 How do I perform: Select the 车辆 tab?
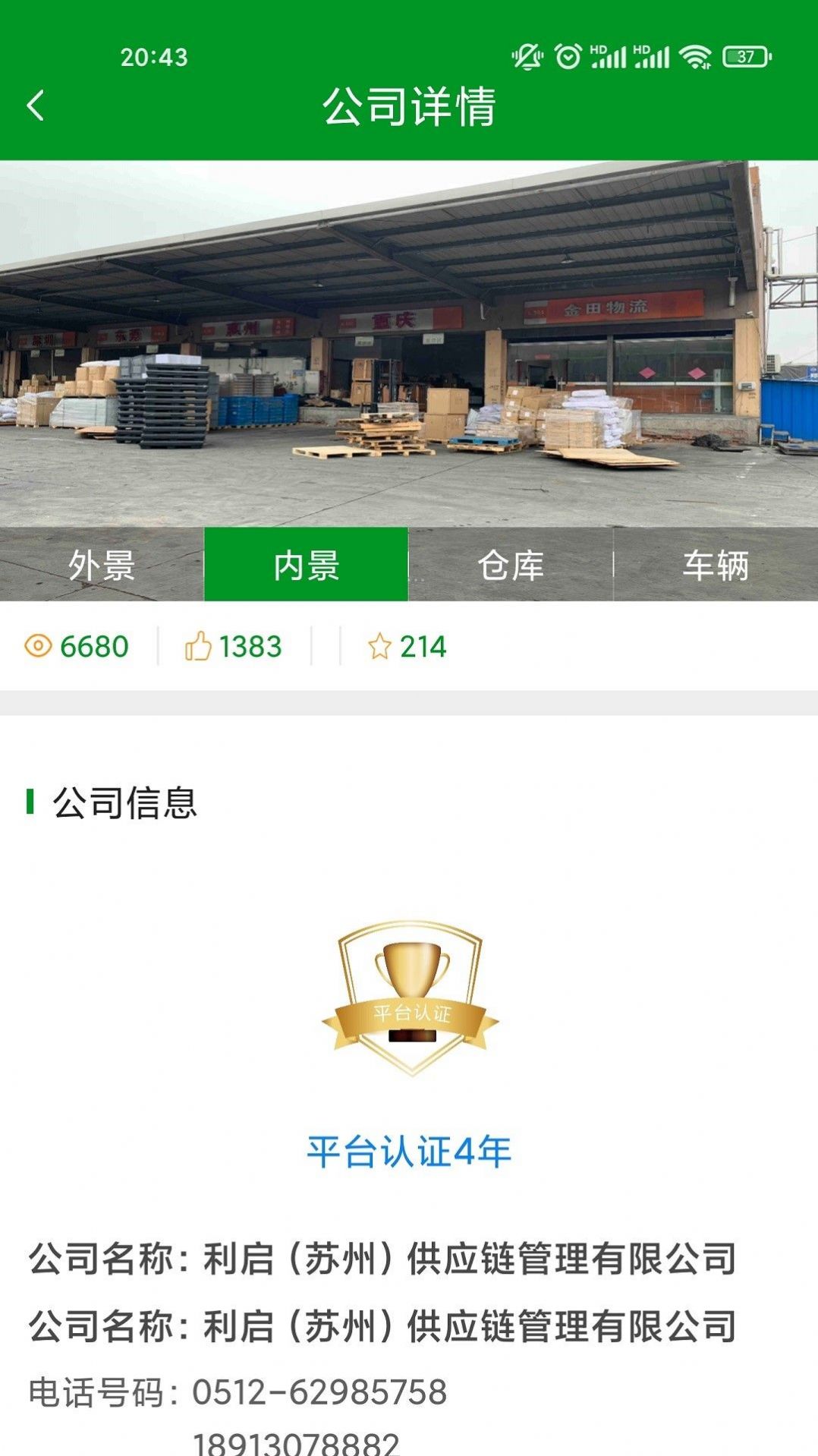pos(716,566)
